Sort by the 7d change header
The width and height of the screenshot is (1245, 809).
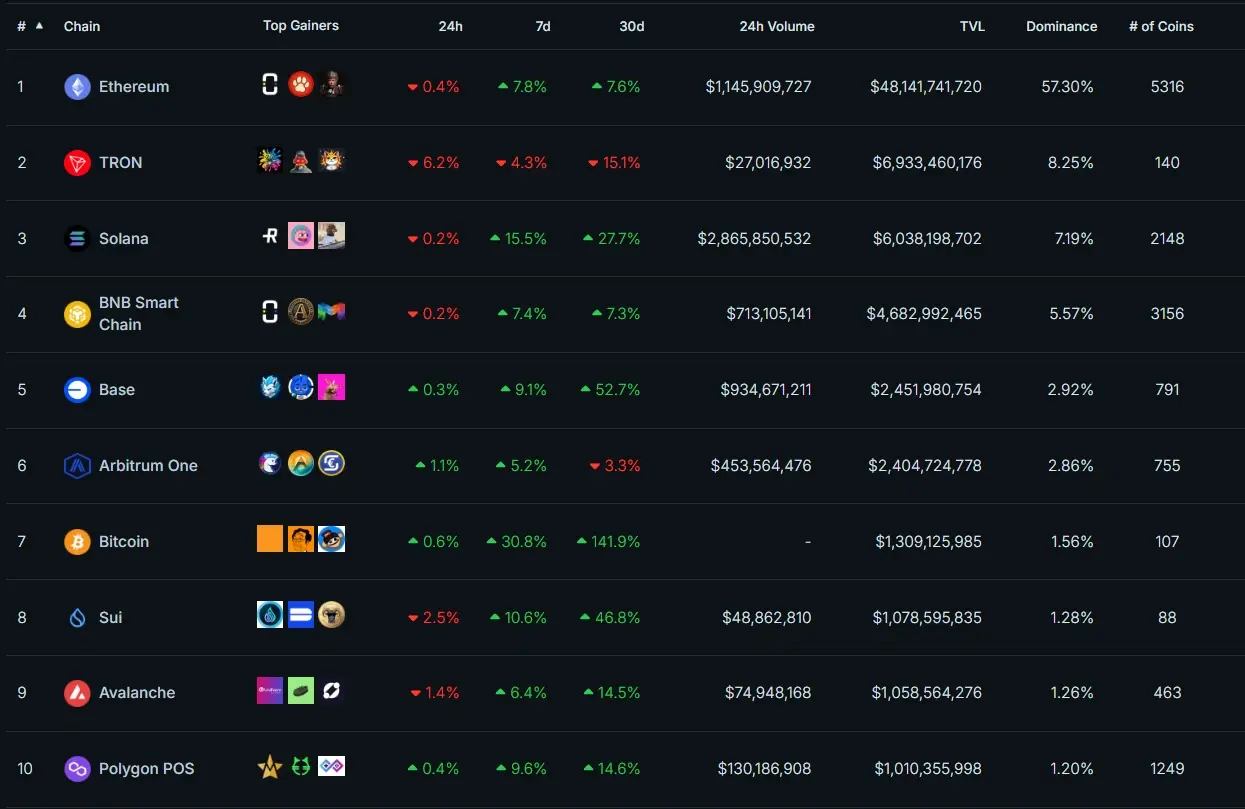click(x=542, y=26)
